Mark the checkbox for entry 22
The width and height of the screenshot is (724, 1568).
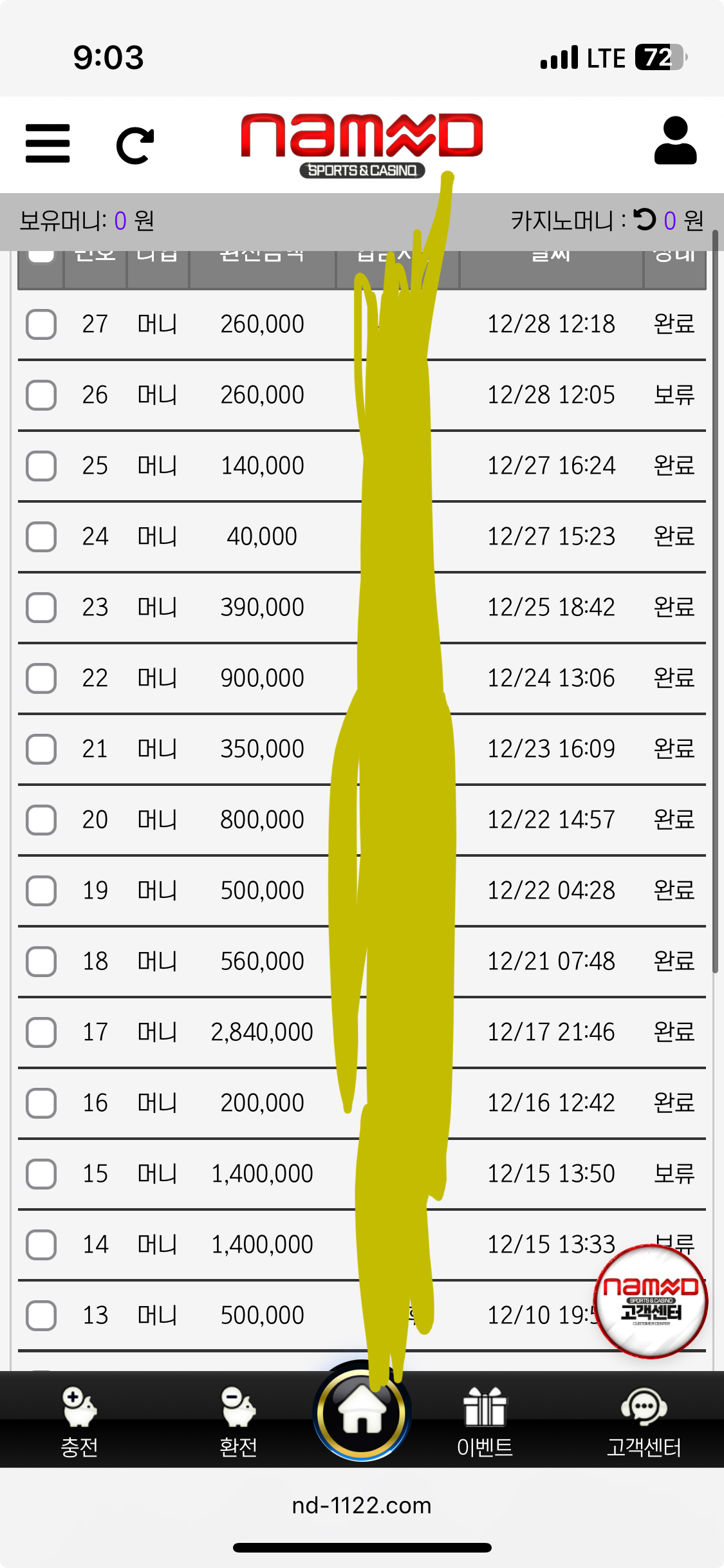click(x=41, y=678)
